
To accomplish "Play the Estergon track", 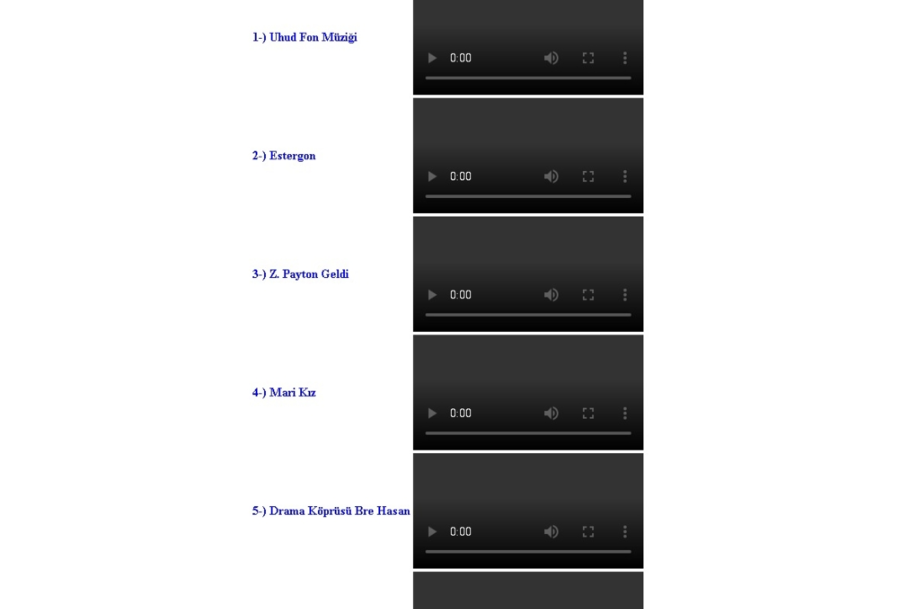I will click(432, 176).
